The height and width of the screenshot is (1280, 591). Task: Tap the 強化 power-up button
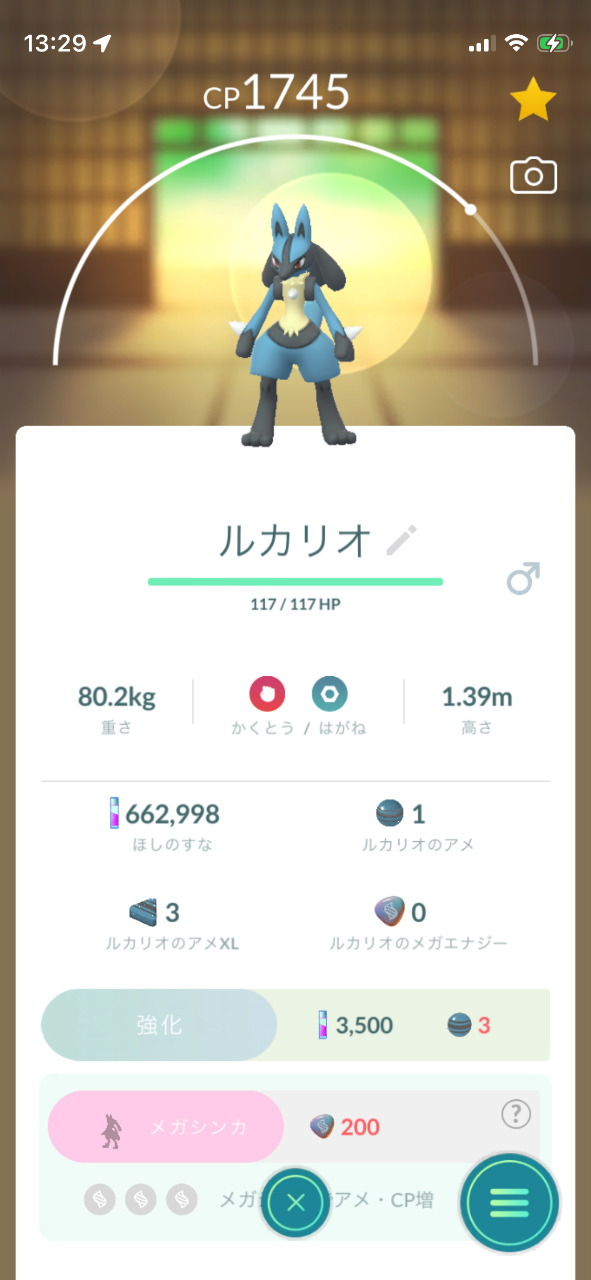point(159,1025)
